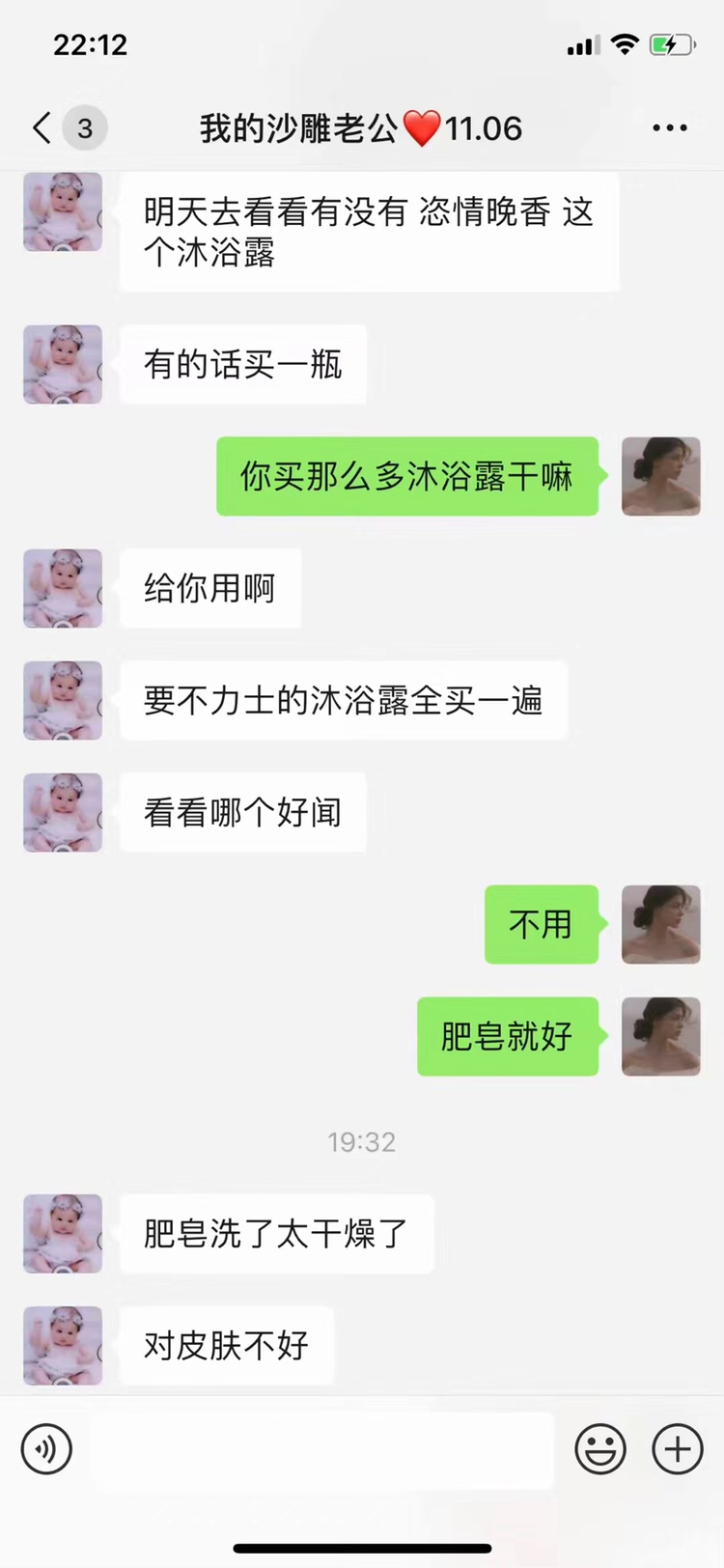Tap your own avatar beside "肥皂就好"
The width and height of the screenshot is (724, 1568).
tap(660, 1036)
